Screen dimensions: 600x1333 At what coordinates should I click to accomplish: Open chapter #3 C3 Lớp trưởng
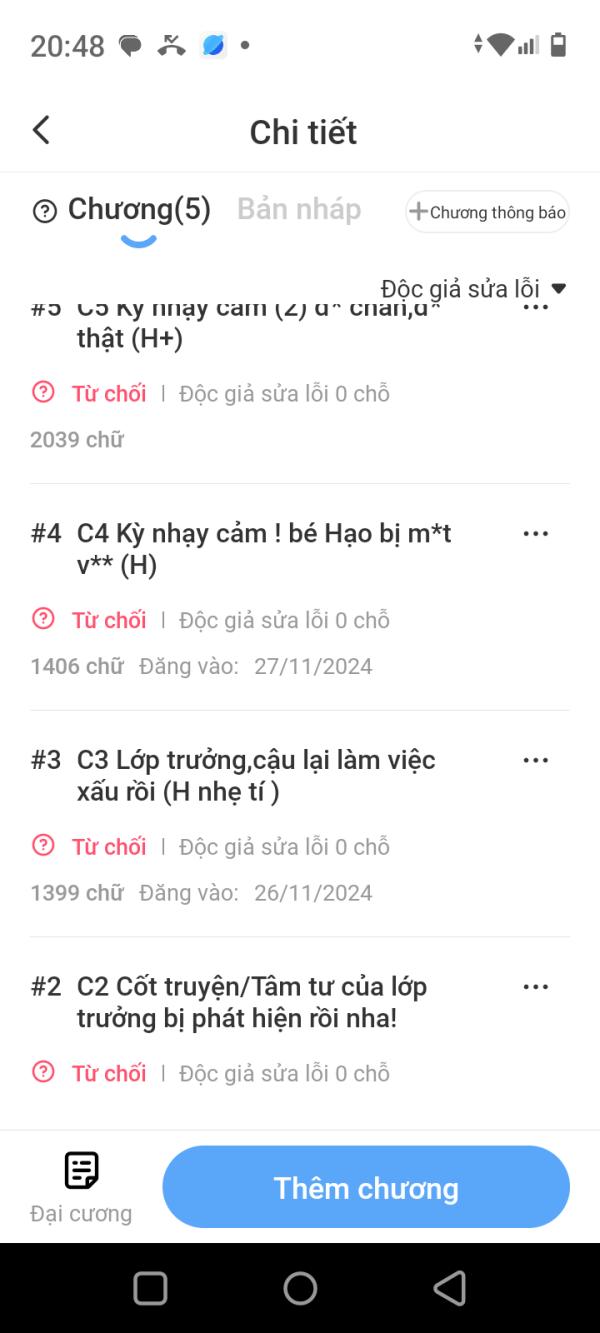256,776
